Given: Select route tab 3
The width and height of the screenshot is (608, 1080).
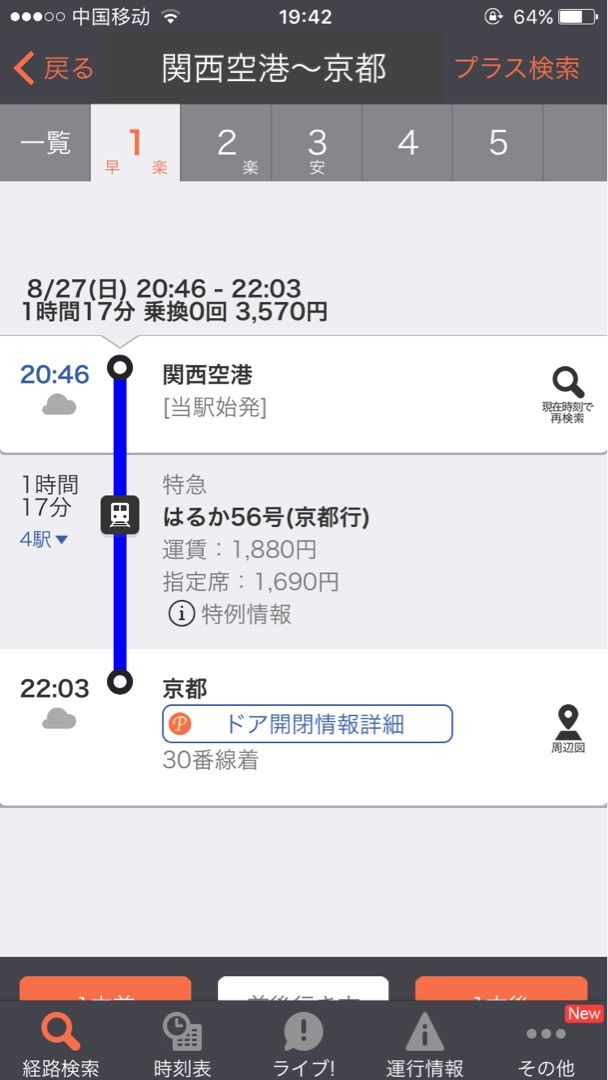Looking at the screenshot, I should click(x=317, y=143).
